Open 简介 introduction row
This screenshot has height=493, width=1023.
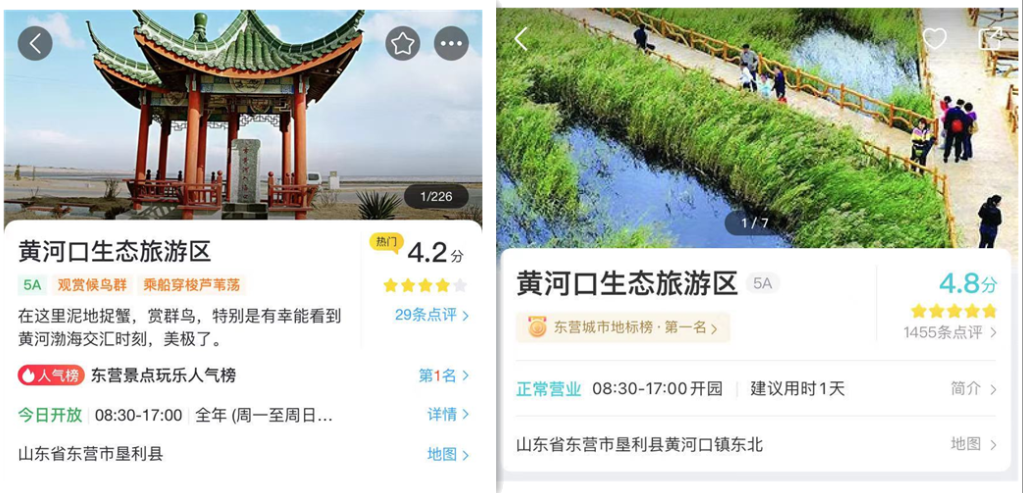point(973,389)
